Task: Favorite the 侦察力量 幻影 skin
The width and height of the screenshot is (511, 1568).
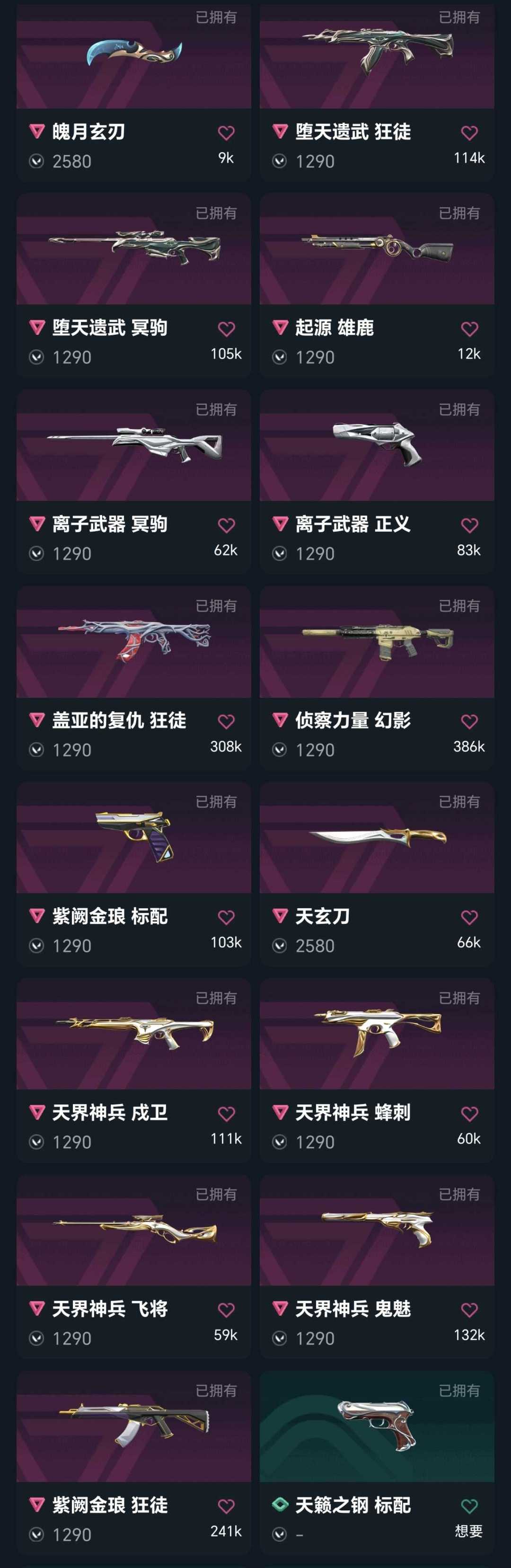Action: (x=469, y=721)
